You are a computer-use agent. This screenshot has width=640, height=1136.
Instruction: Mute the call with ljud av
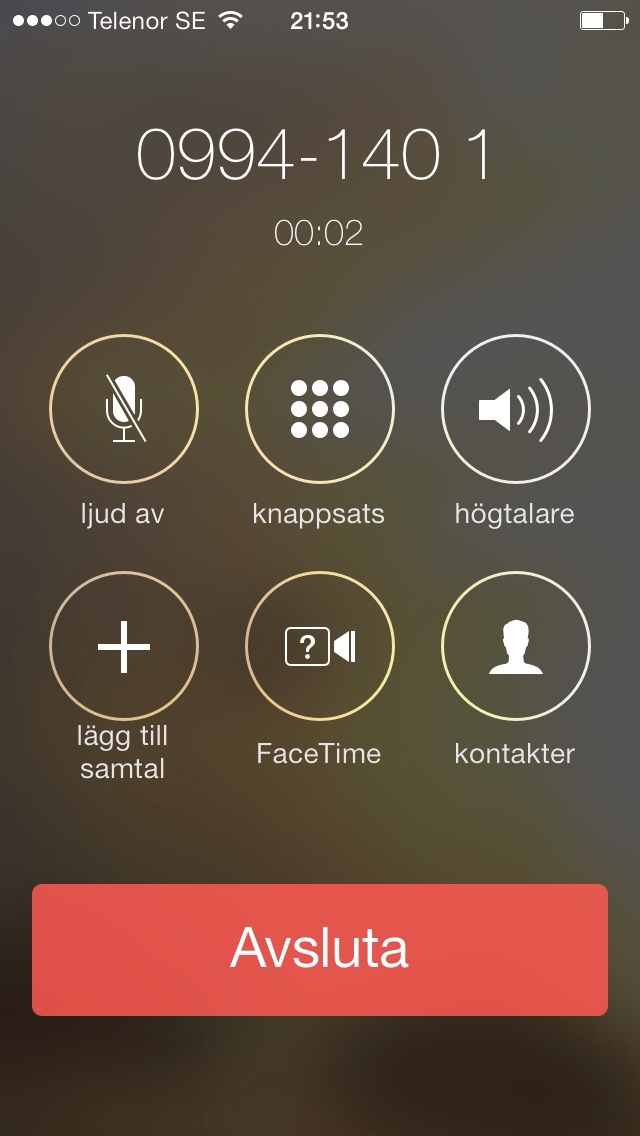click(x=124, y=409)
